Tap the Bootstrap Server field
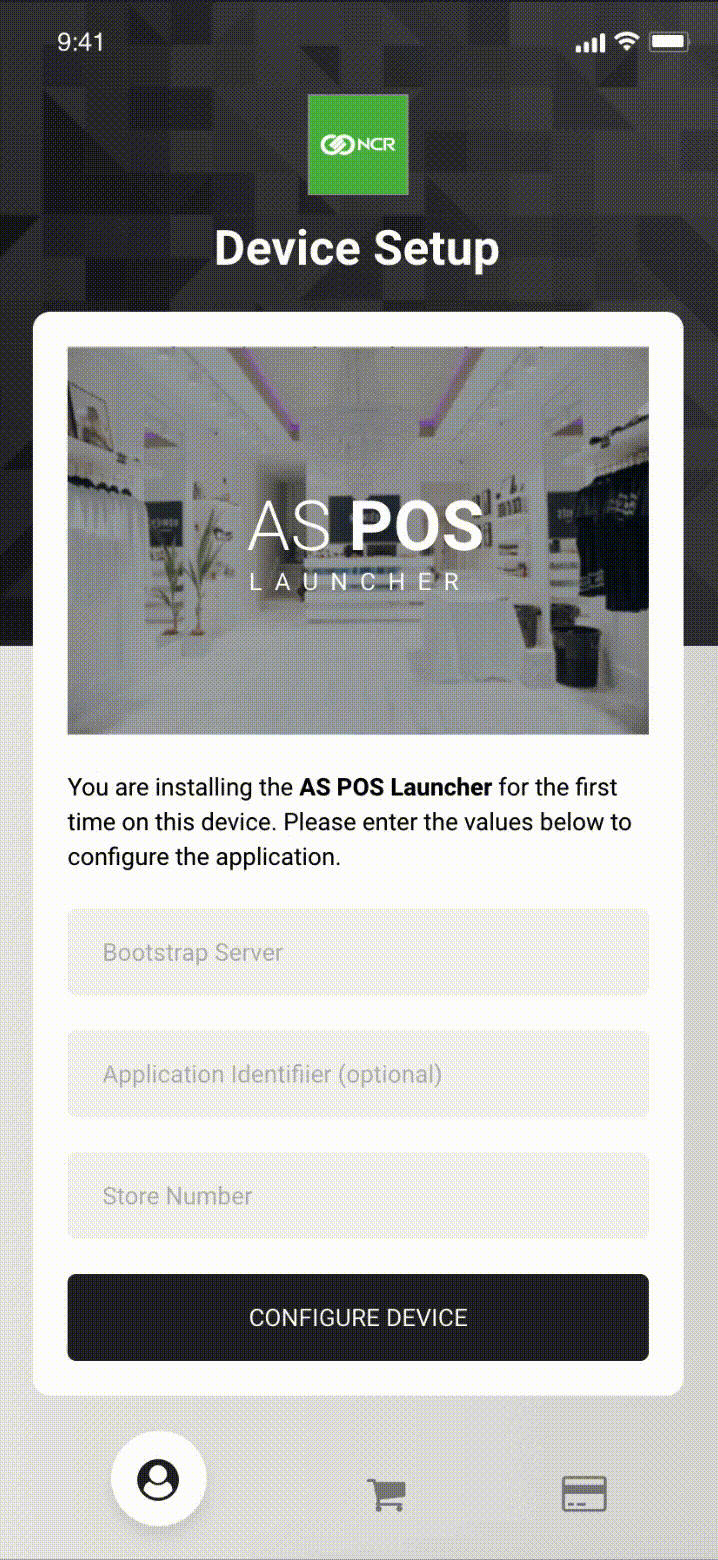Viewport: 718px width, 1560px height. click(358, 952)
